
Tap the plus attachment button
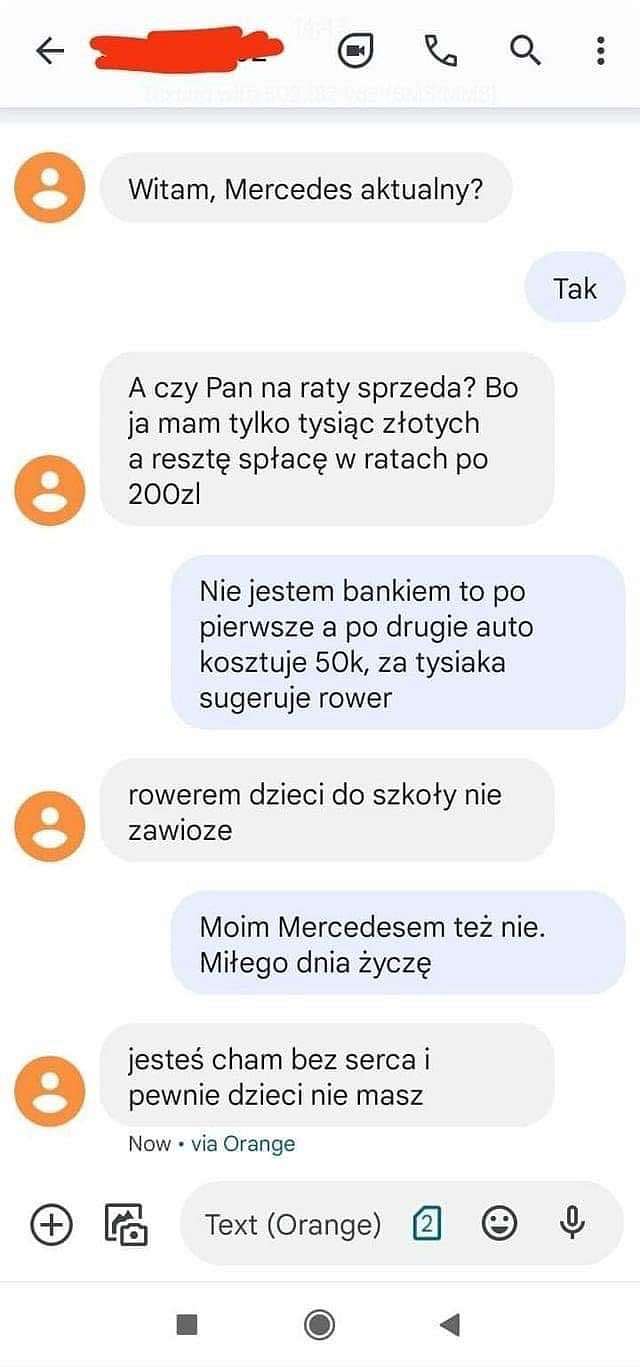pos(51,1223)
